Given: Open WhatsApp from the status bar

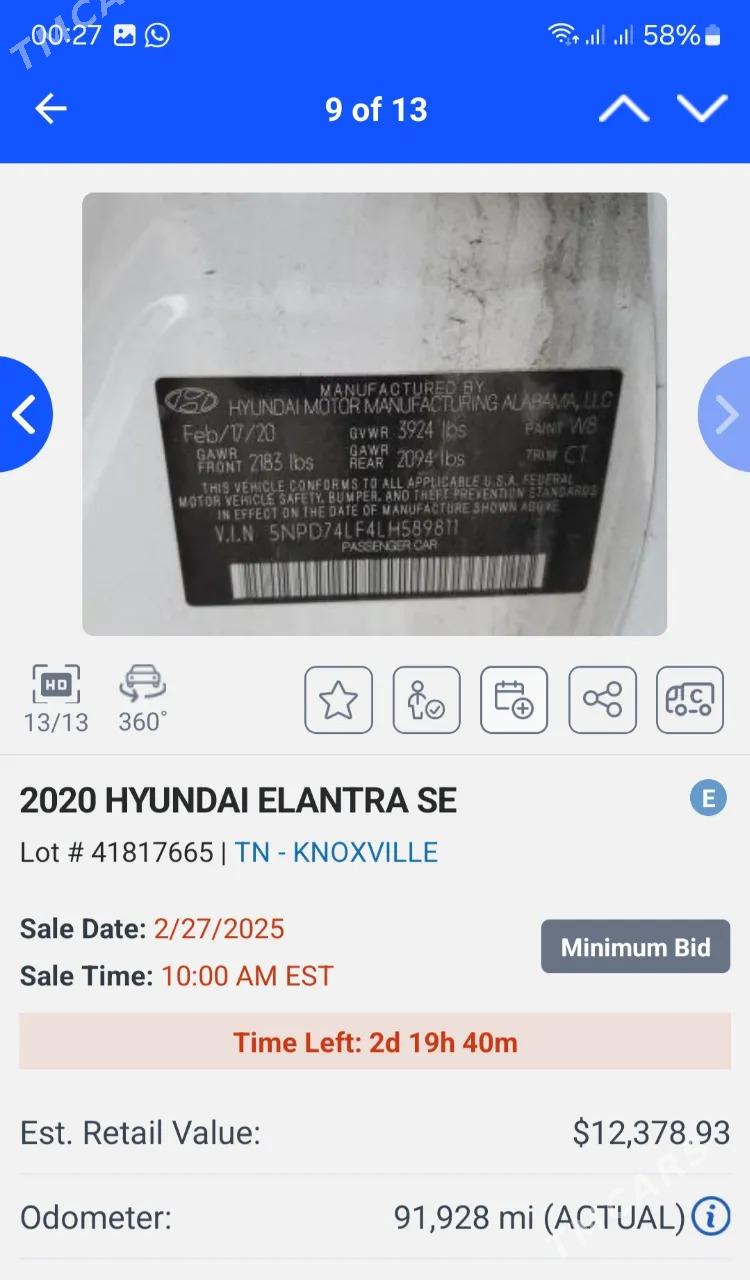Looking at the screenshot, I should pyautogui.click(x=156, y=35).
